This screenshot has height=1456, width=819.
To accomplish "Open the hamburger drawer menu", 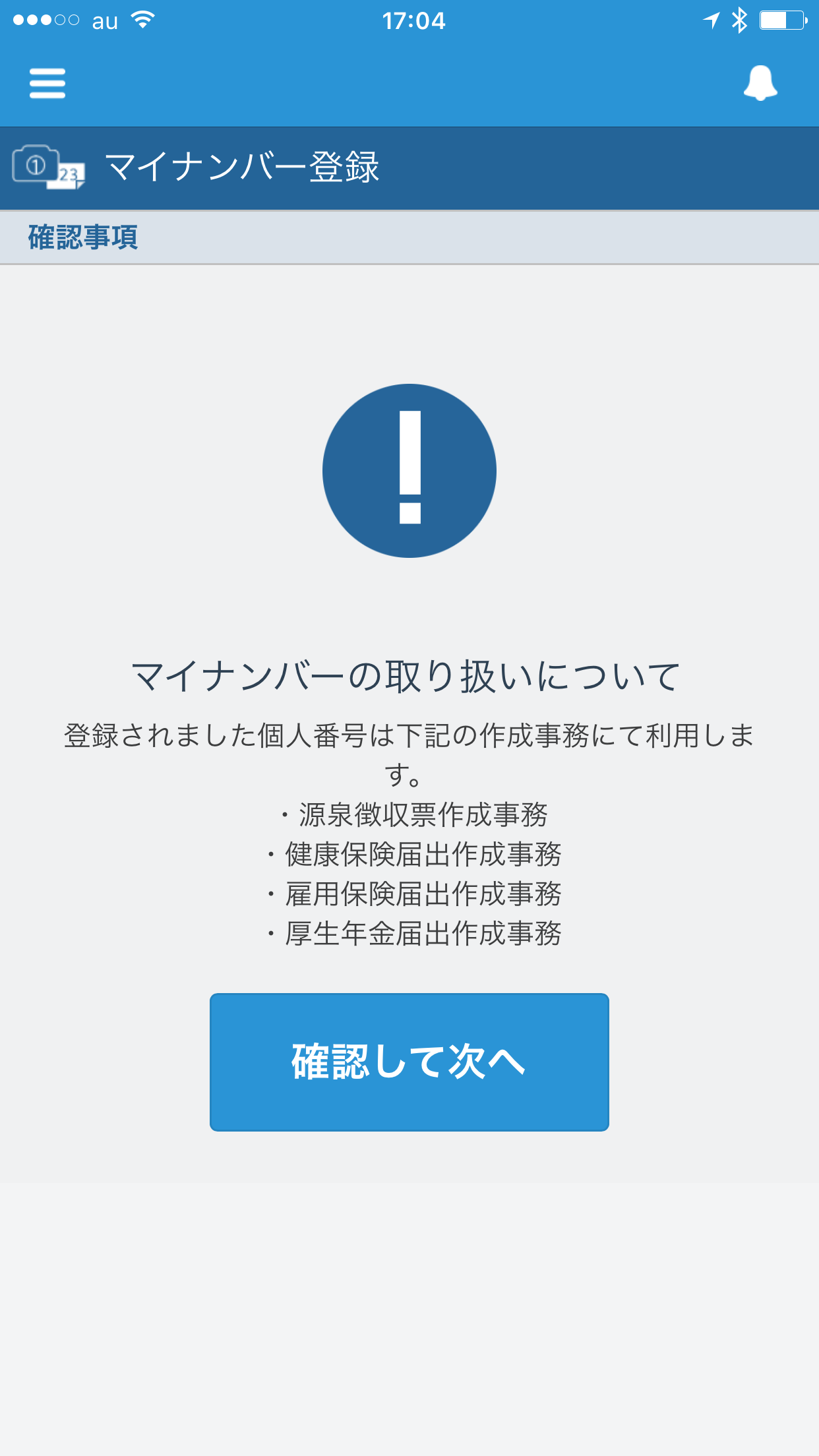I will 47,83.
